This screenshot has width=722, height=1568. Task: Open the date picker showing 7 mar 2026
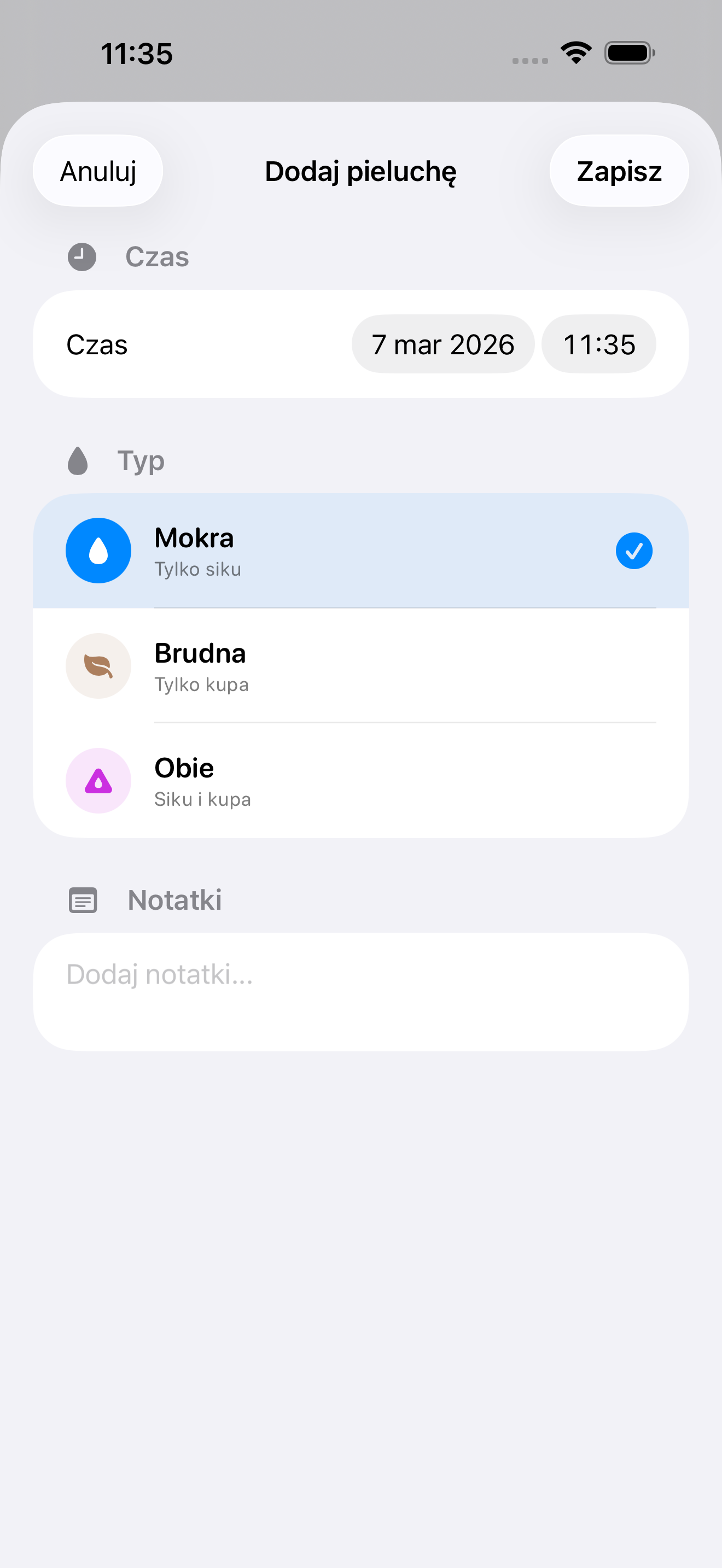click(x=442, y=344)
